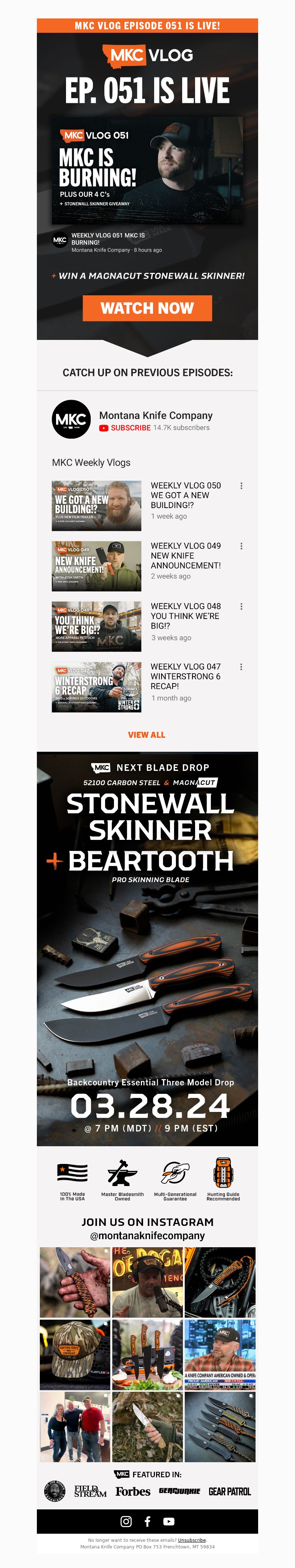Open the top banner MKC Vlog Episode 051 Is Live
This screenshot has height=1568, width=295.
pos(147,25)
